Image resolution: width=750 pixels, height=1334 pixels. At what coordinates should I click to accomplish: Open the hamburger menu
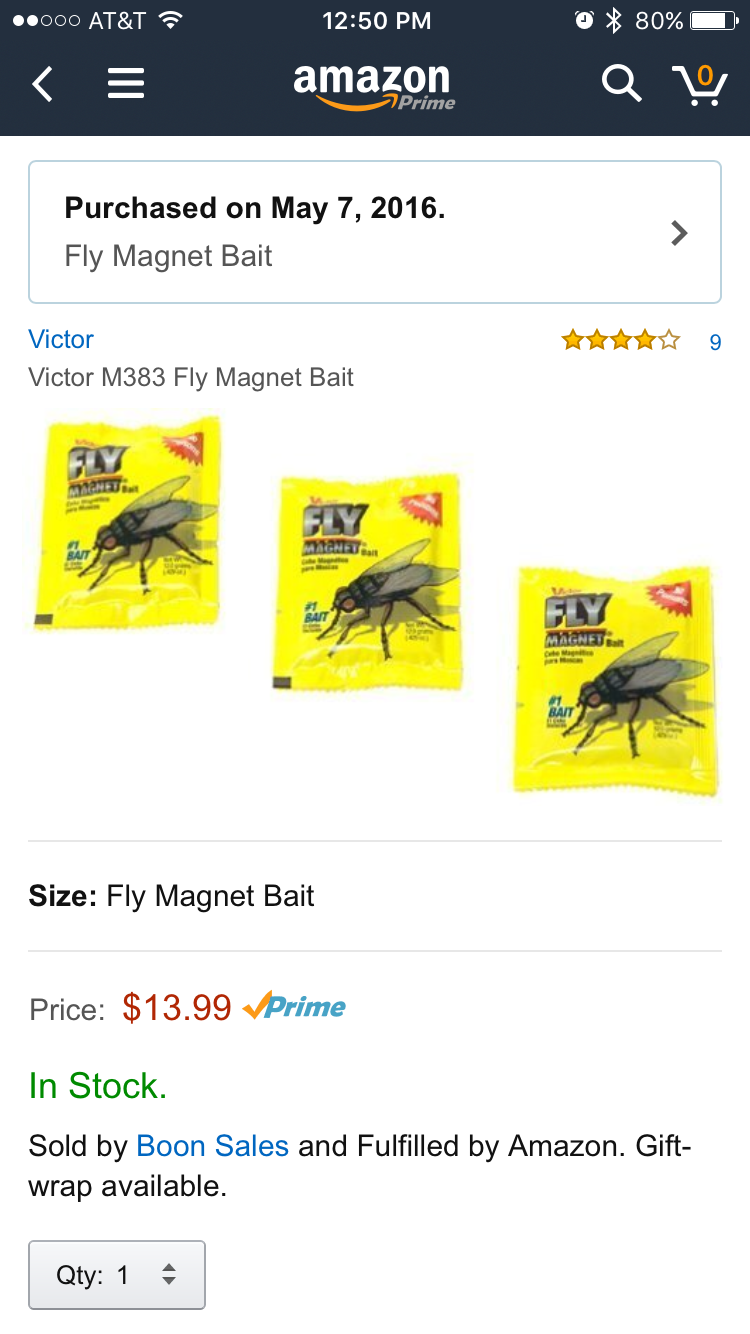pos(126,84)
